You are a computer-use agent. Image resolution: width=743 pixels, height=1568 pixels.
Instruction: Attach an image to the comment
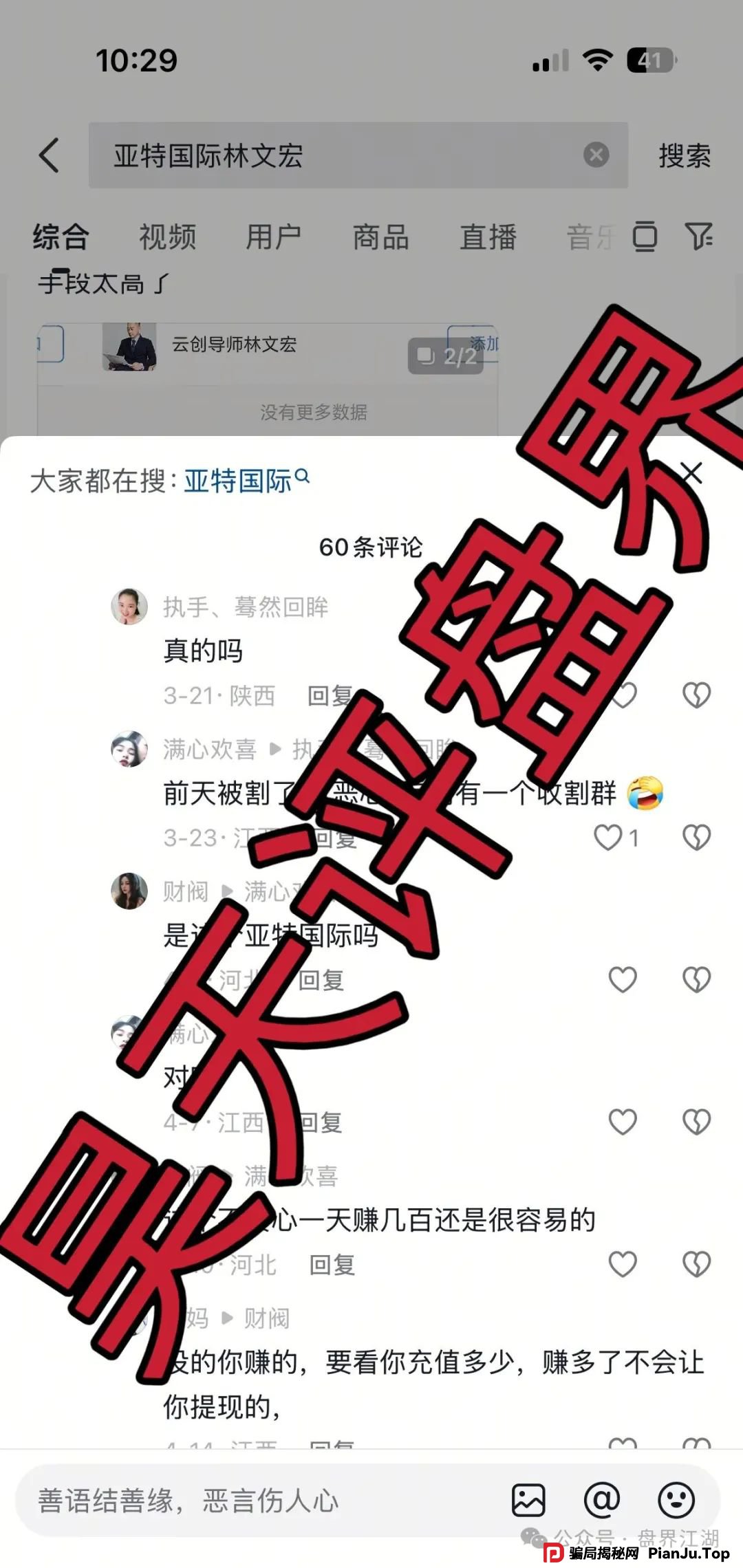point(528,1501)
